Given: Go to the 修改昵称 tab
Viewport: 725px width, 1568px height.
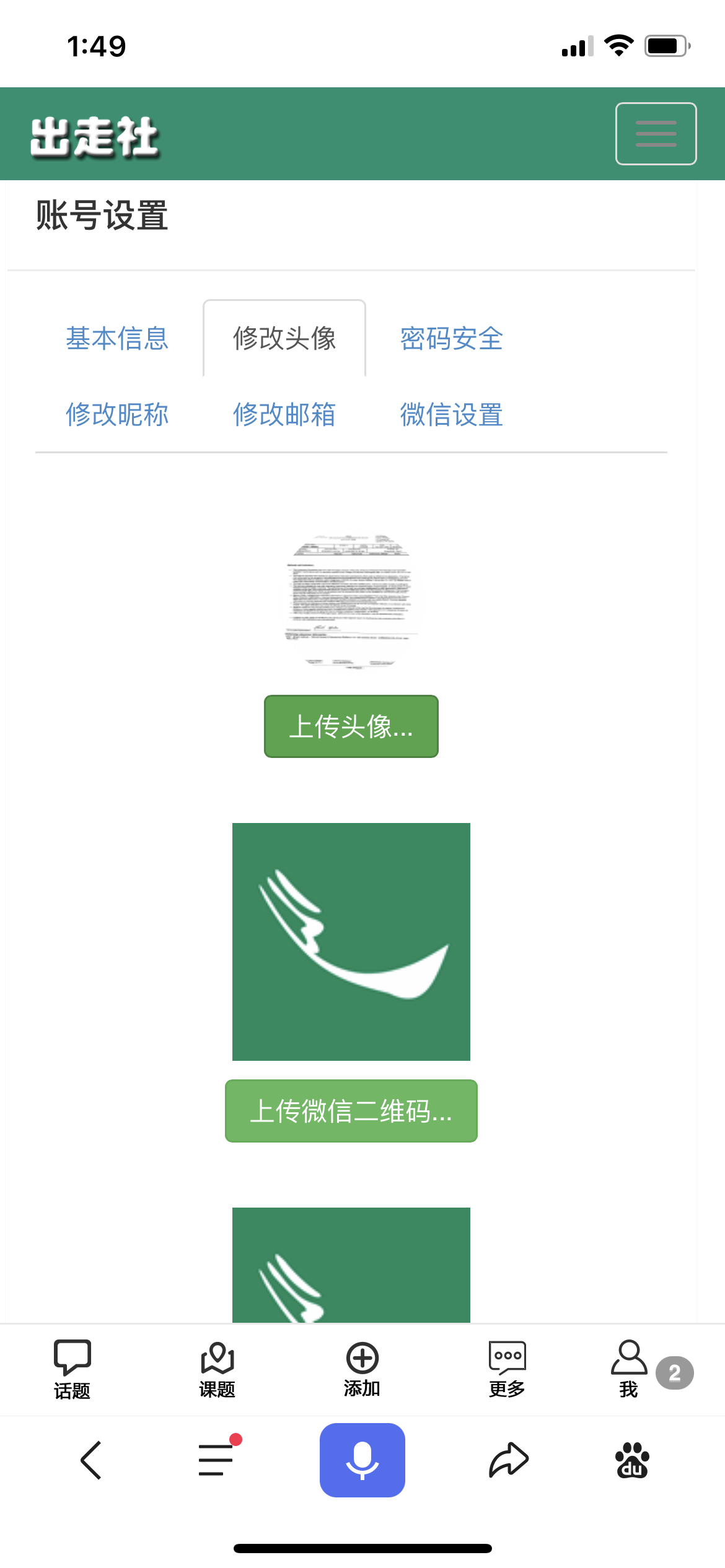Looking at the screenshot, I should point(117,414).
